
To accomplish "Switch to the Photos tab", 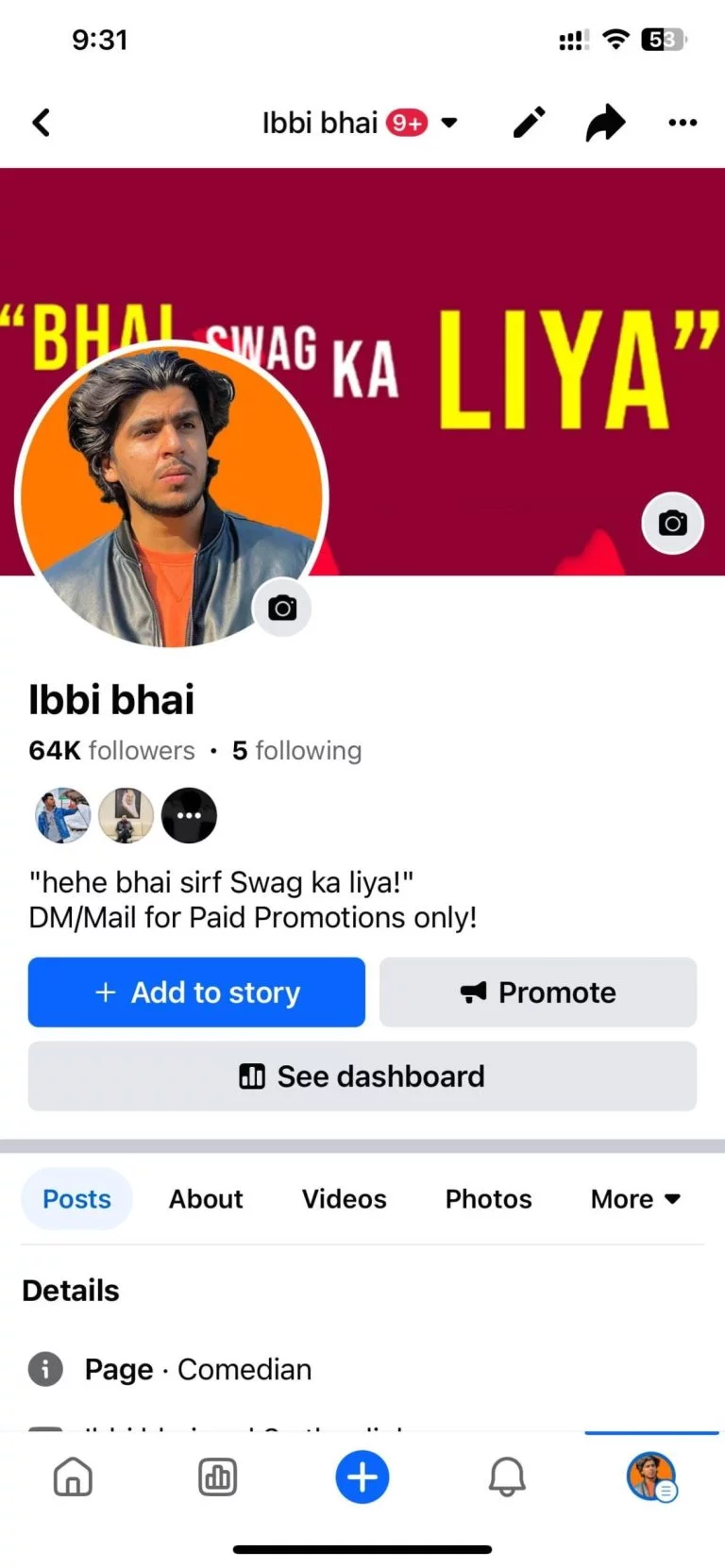I will click(x=488, y=1199).
